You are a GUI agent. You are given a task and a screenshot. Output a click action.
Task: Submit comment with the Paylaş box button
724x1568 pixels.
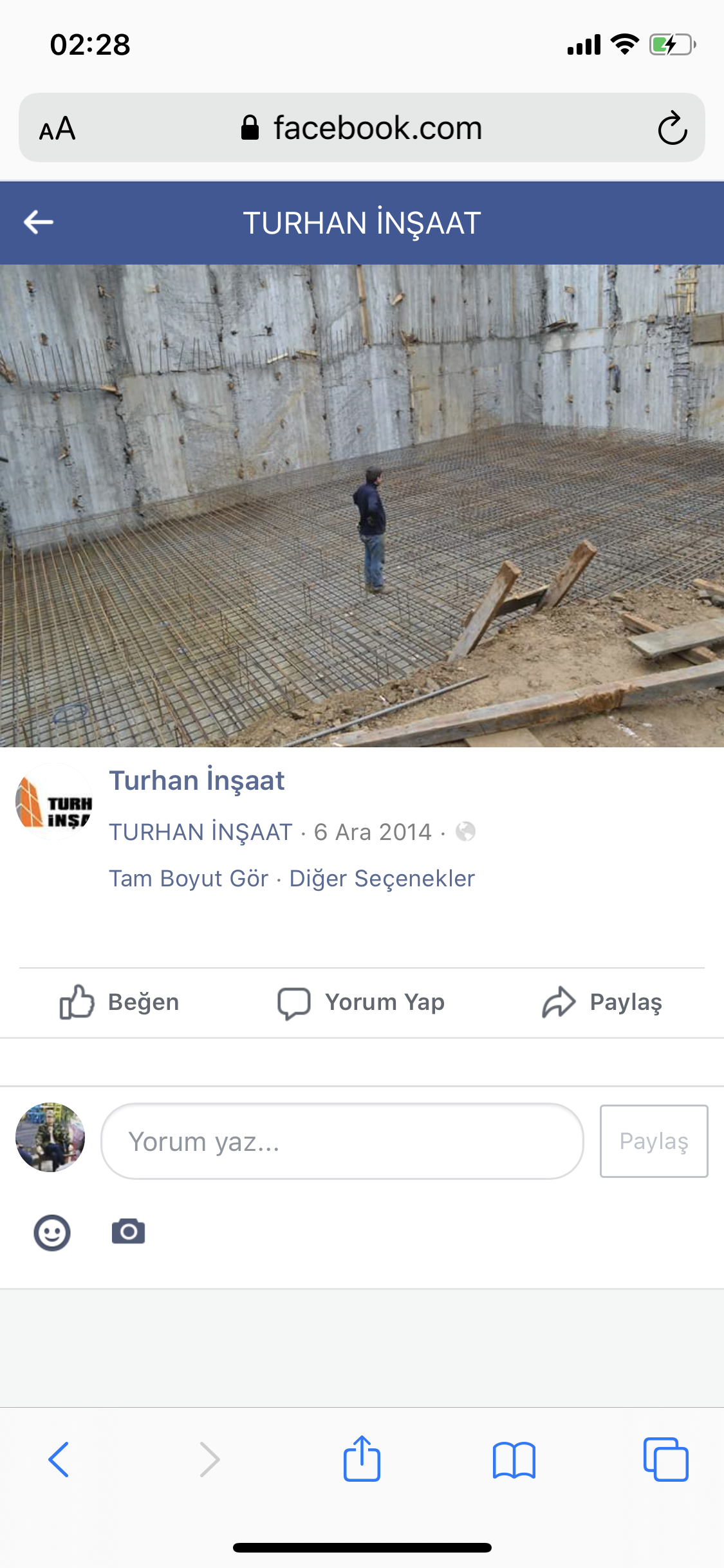pos(653,1141)
